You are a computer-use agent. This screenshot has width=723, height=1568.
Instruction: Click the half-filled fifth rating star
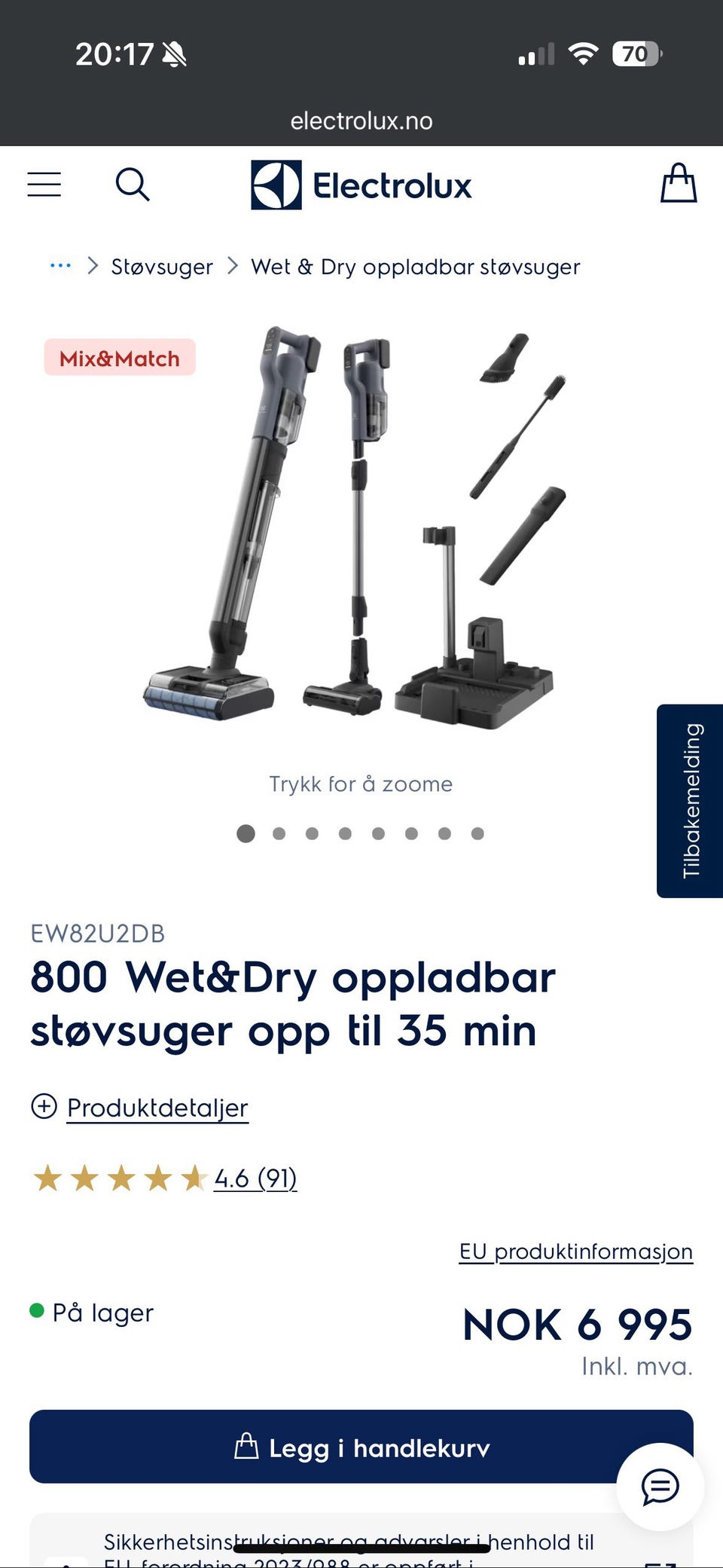coord(194,1178)
